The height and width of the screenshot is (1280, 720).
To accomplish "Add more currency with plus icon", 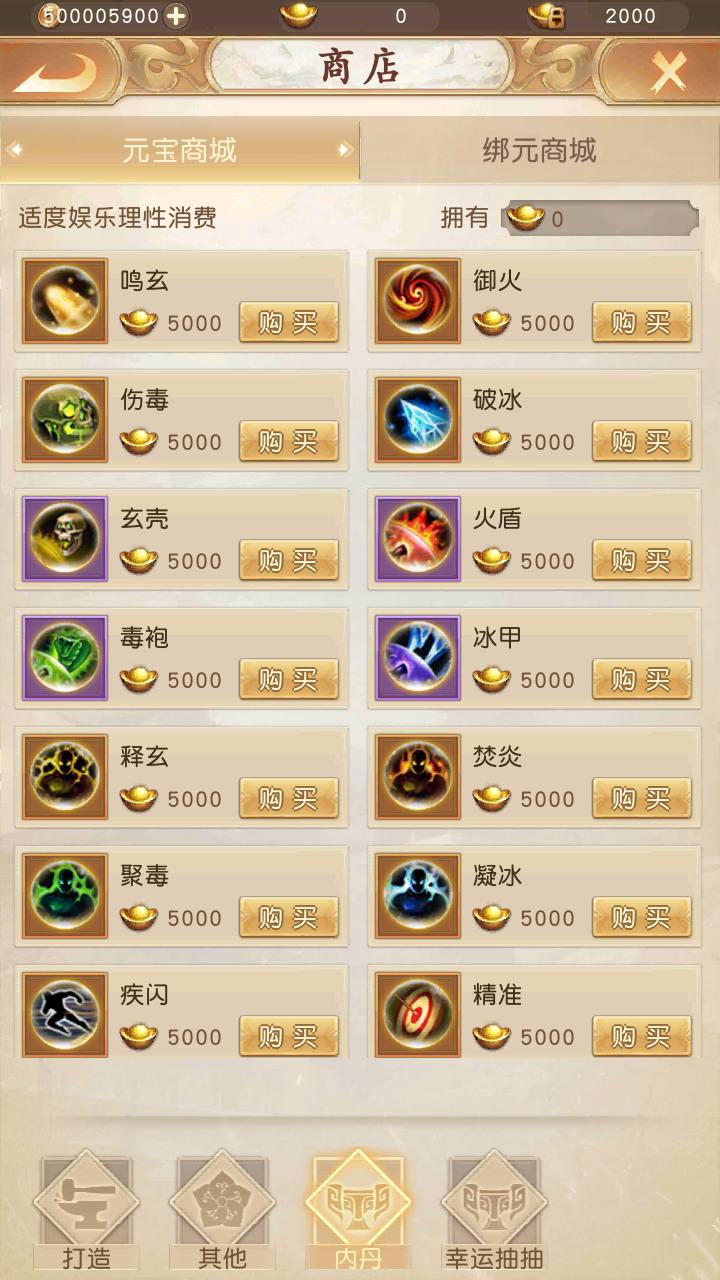I will pos(175,16).
